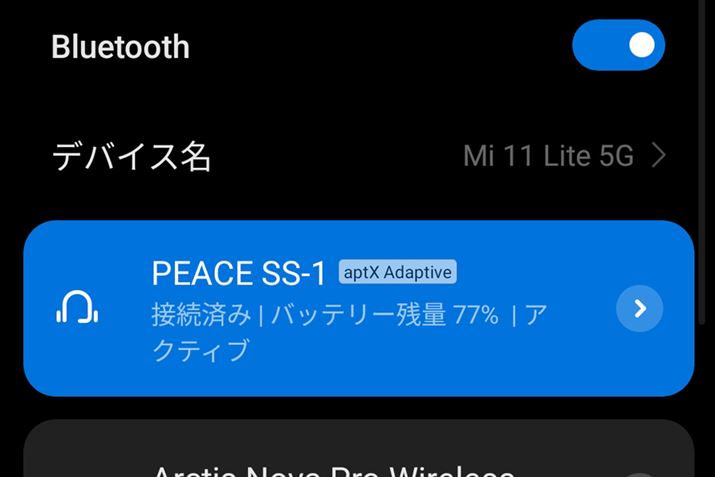Open PEACE SS-1 details arrow
This screenshot has height=477, width=715.
tap(640, 309)
